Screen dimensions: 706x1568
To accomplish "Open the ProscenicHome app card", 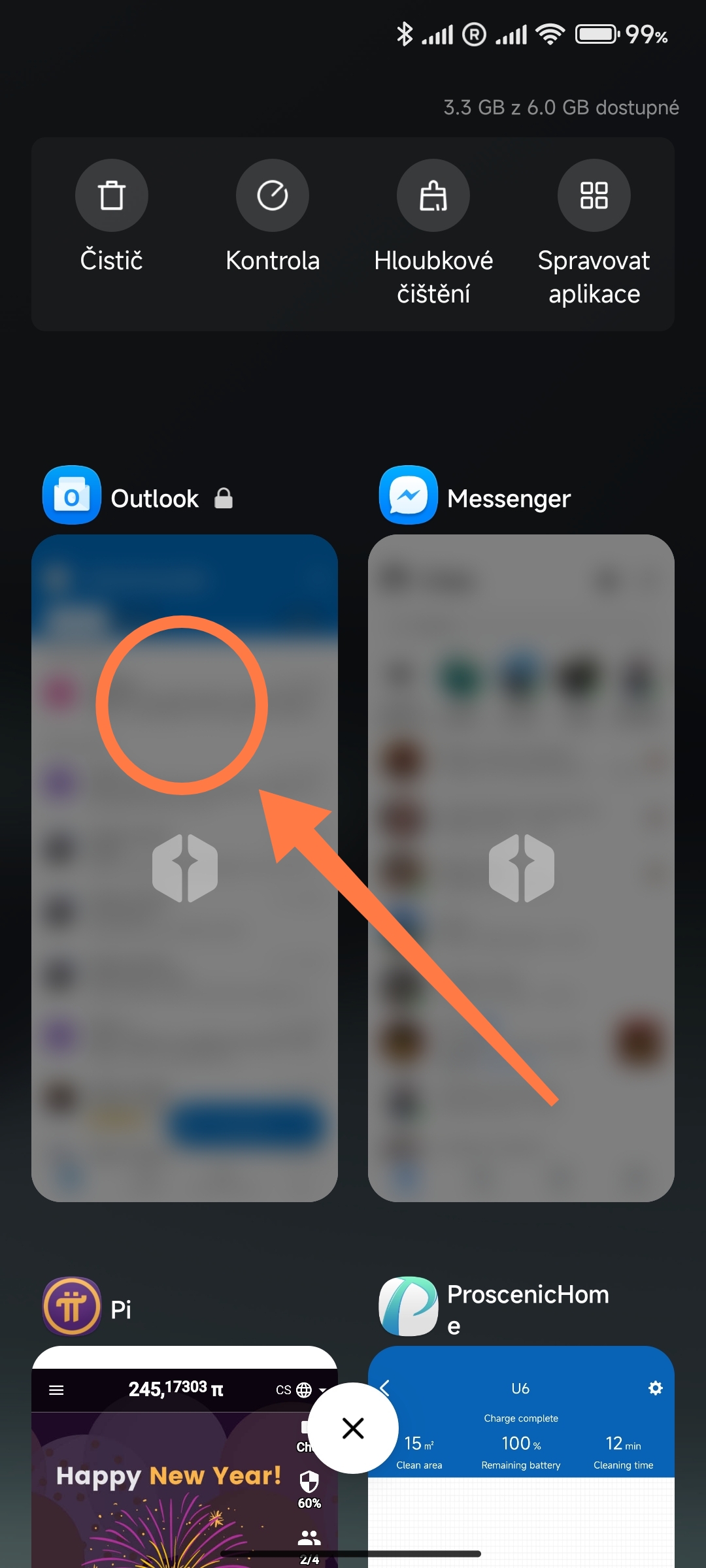I will click(x=521, y=1457).
